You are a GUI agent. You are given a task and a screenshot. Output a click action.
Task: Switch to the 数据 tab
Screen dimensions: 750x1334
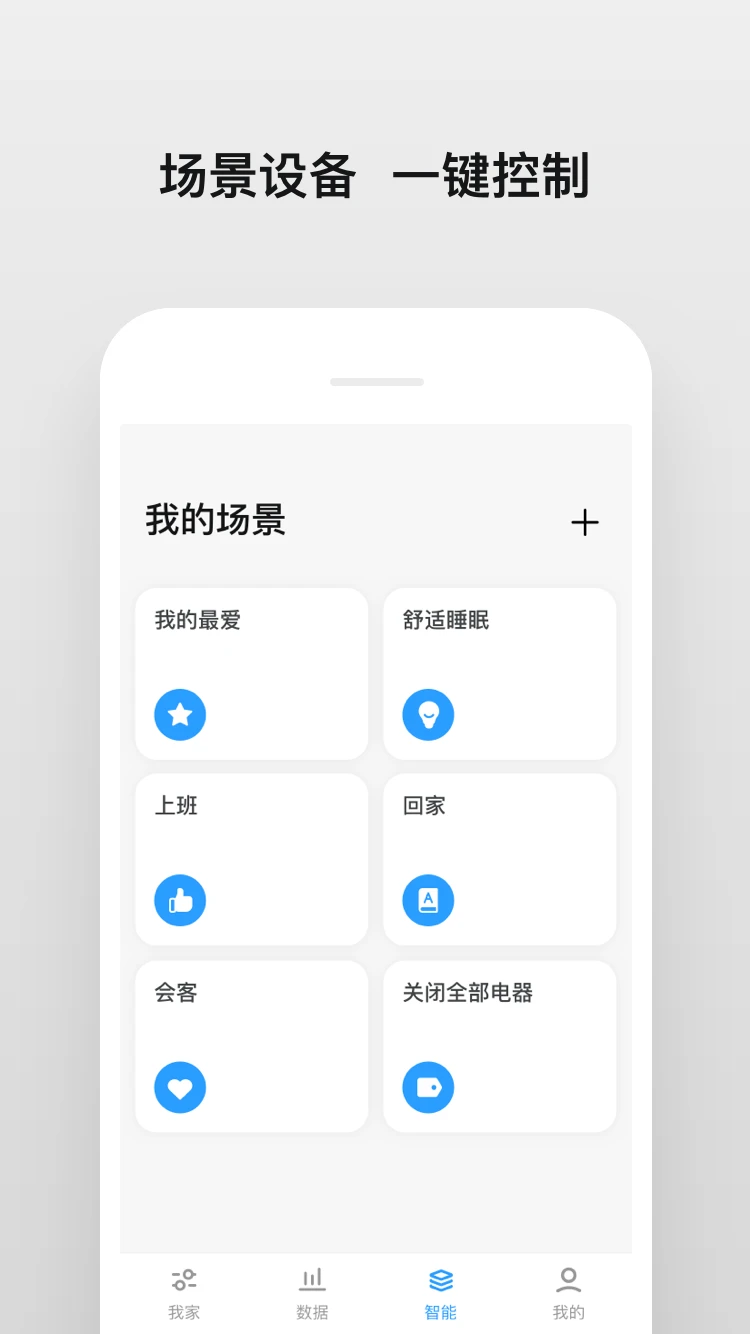tap(312, 1292)
